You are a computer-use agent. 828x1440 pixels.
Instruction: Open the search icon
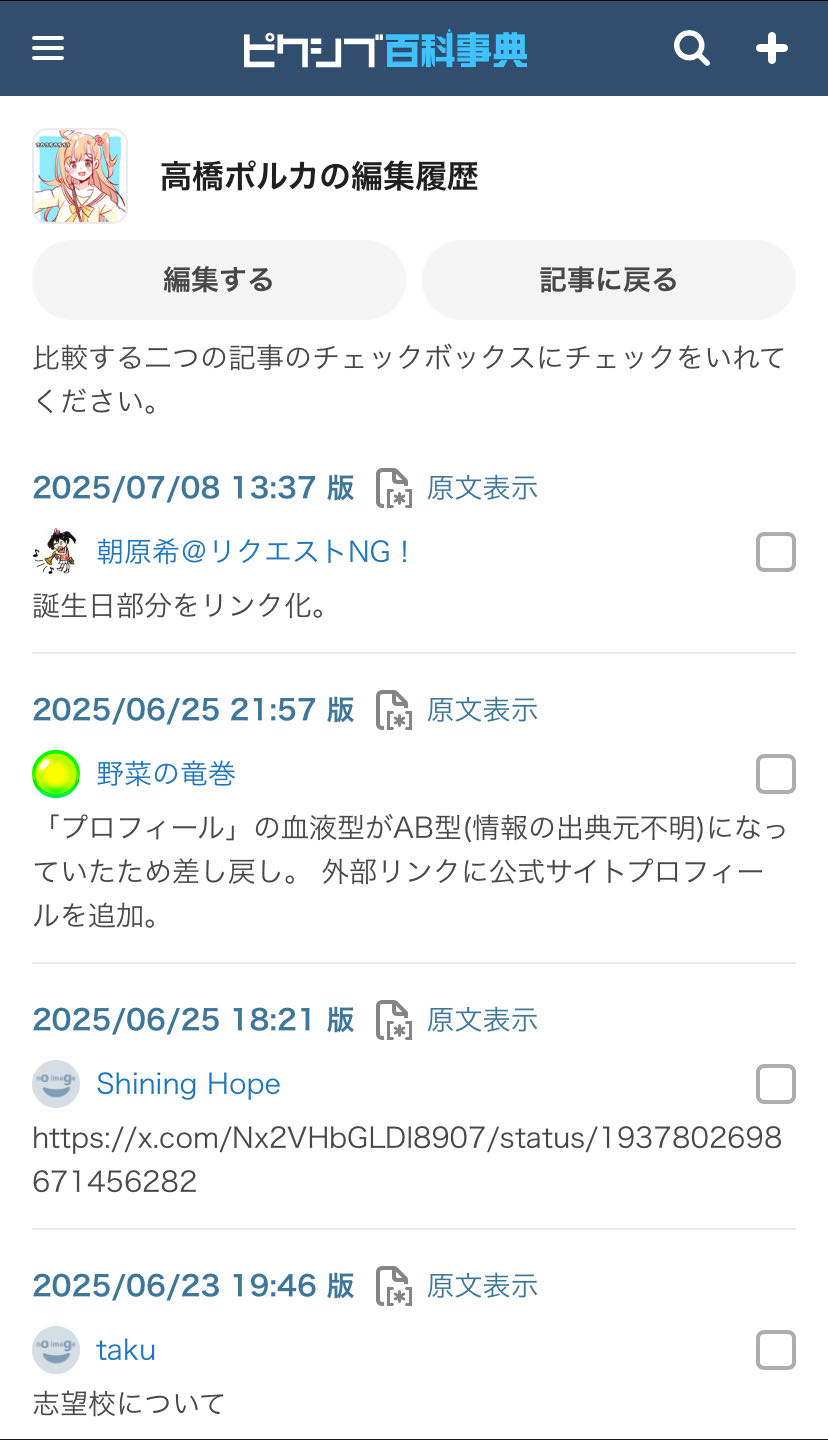tap(691, 48)
